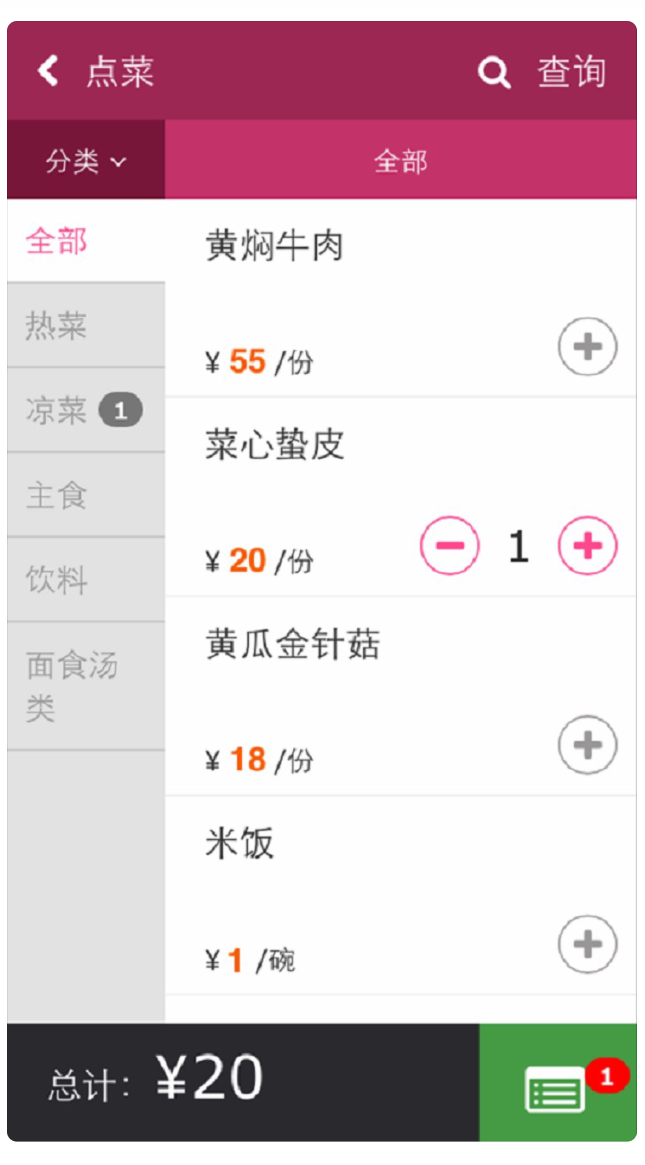Viewport: 645px width, 1165px height.
Task: Switch to the 主食 category
Action: coord(86,495)
